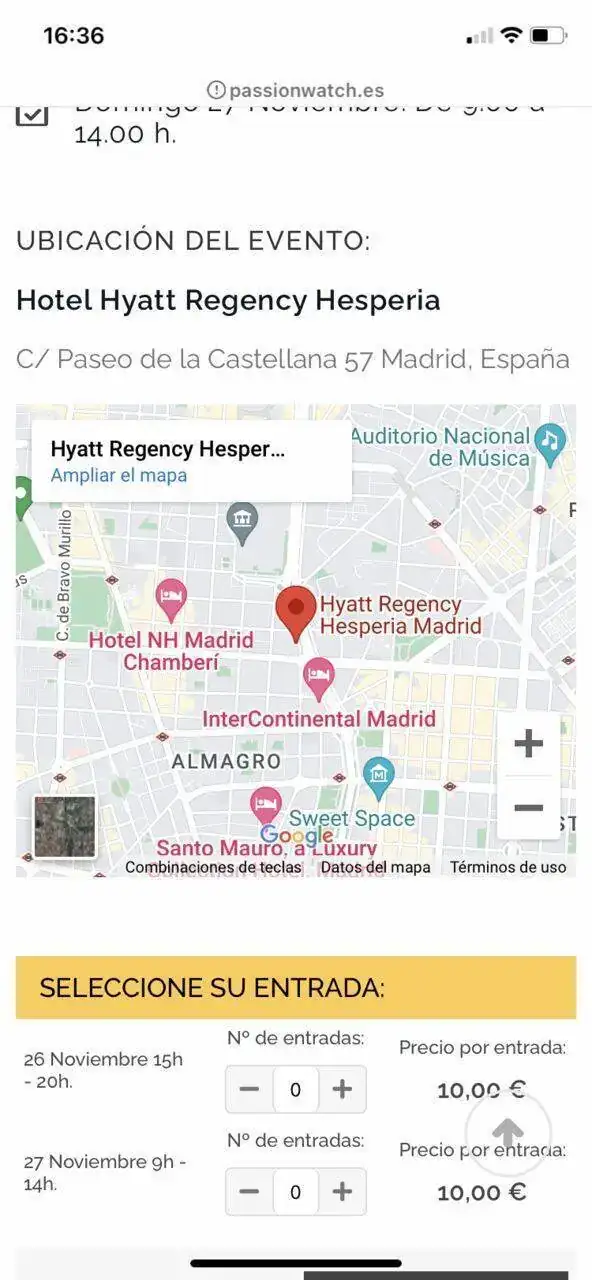The height and width of the screenshot is (1280, 592).
Task: Open the passionwatch.es address bar
Action: pos(296,90)
